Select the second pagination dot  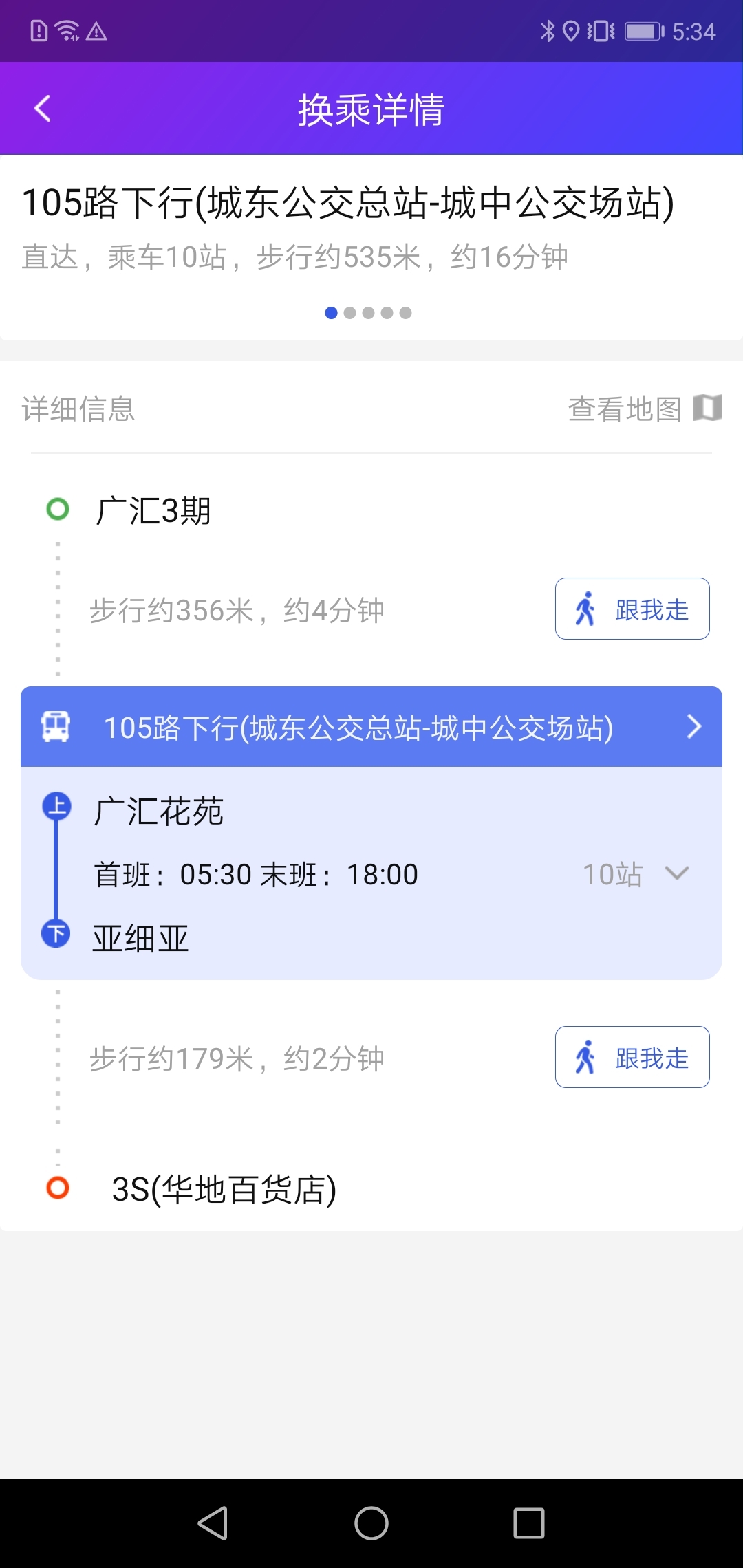[x=351, y=313]
